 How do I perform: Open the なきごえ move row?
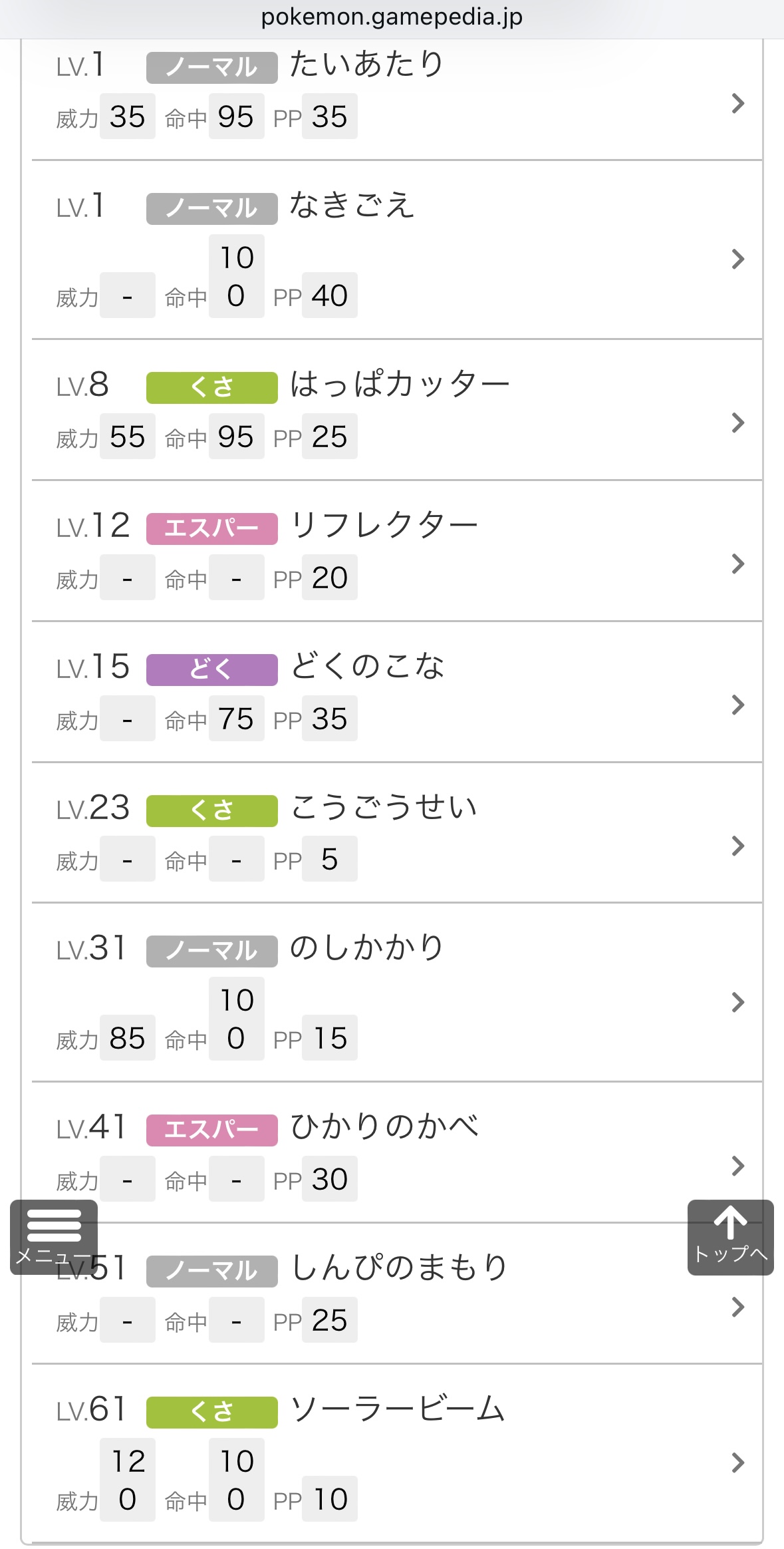click(x=397, y=250)
